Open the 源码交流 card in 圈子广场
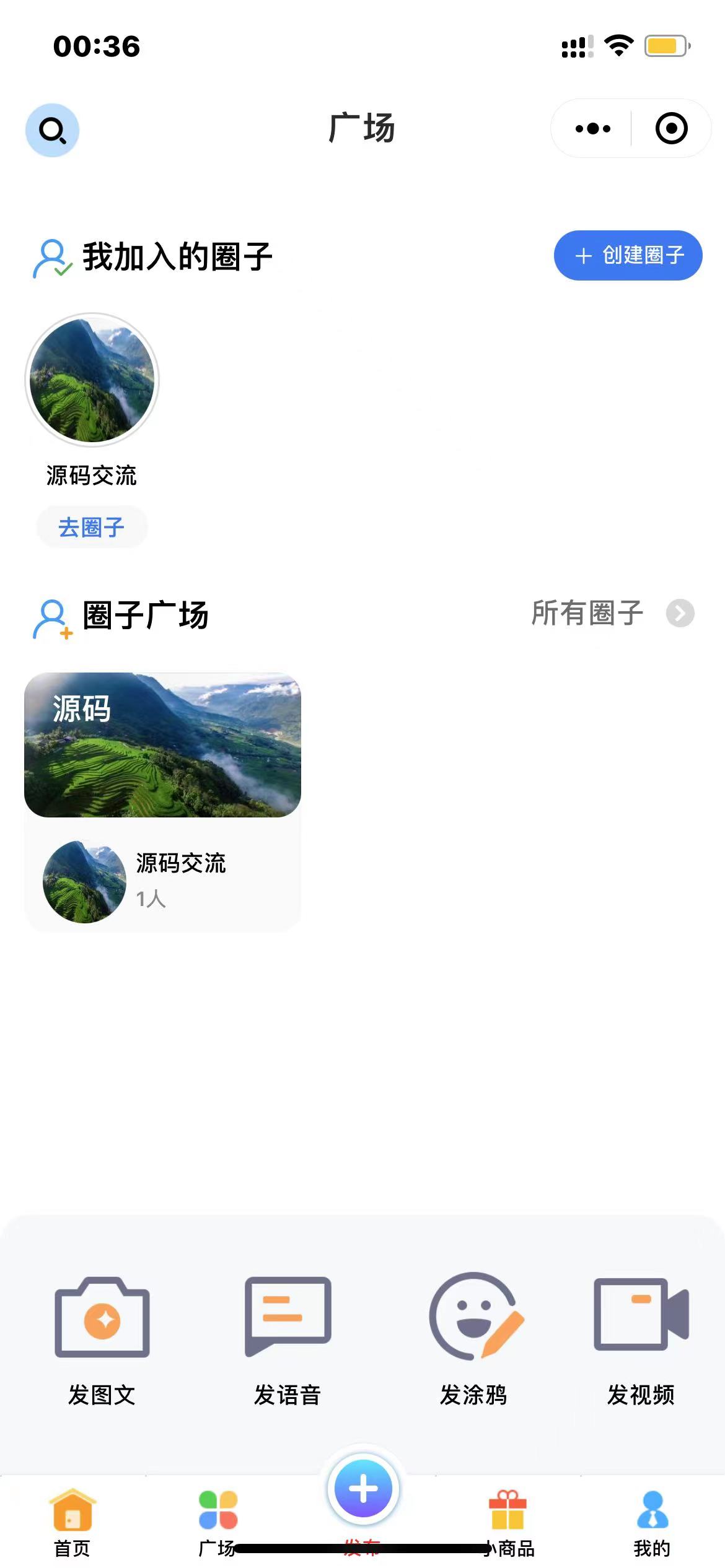725x1568 pixels. pyautogui.click(x=162, y=801)
